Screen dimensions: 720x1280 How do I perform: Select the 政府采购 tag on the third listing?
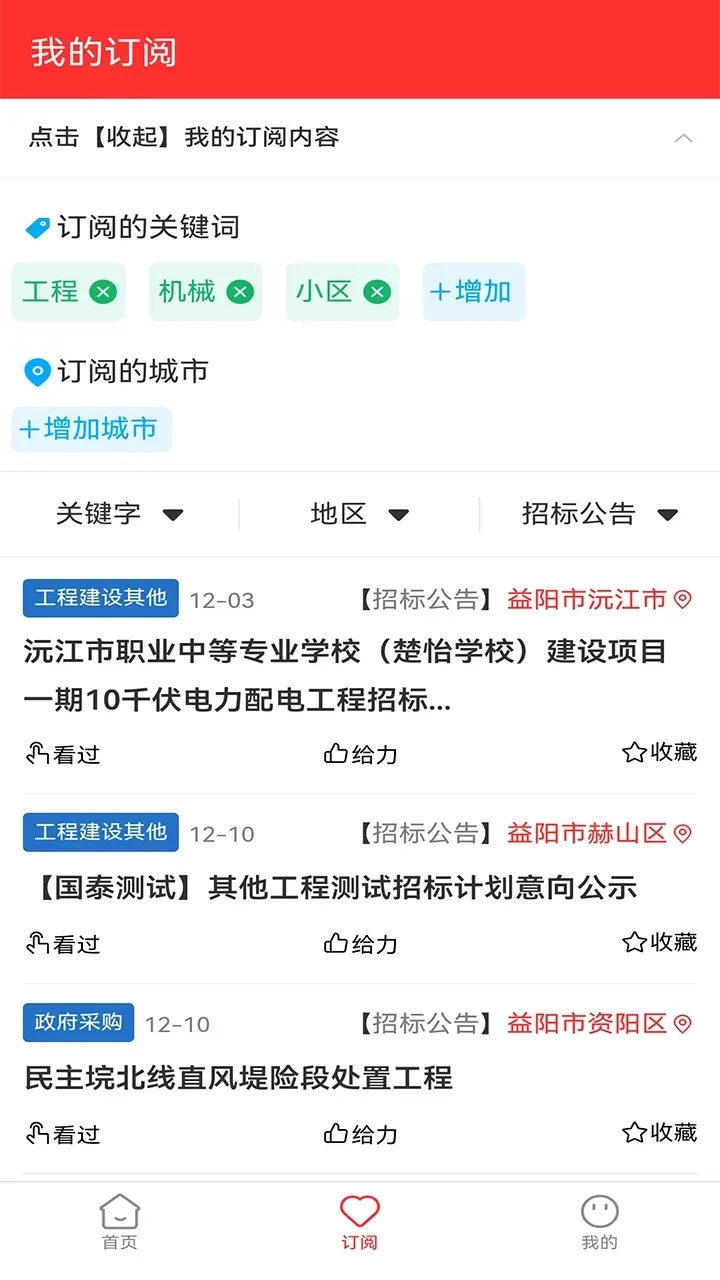coord(77,1023)
